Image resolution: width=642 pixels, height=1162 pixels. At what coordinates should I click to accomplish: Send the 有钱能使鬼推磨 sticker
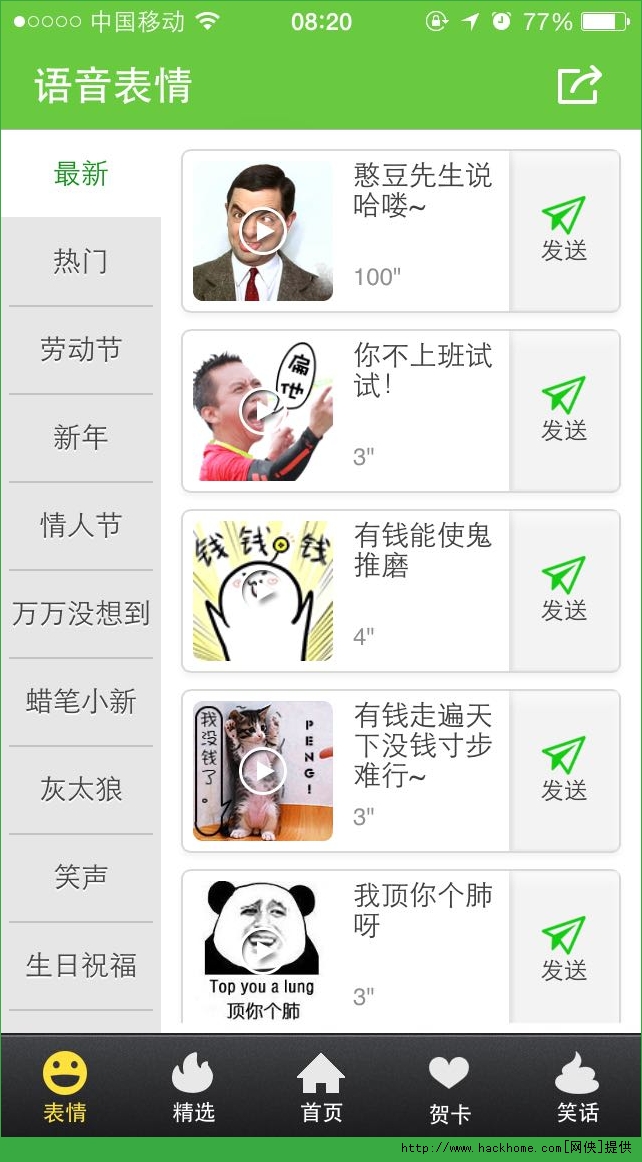point(564,591)
